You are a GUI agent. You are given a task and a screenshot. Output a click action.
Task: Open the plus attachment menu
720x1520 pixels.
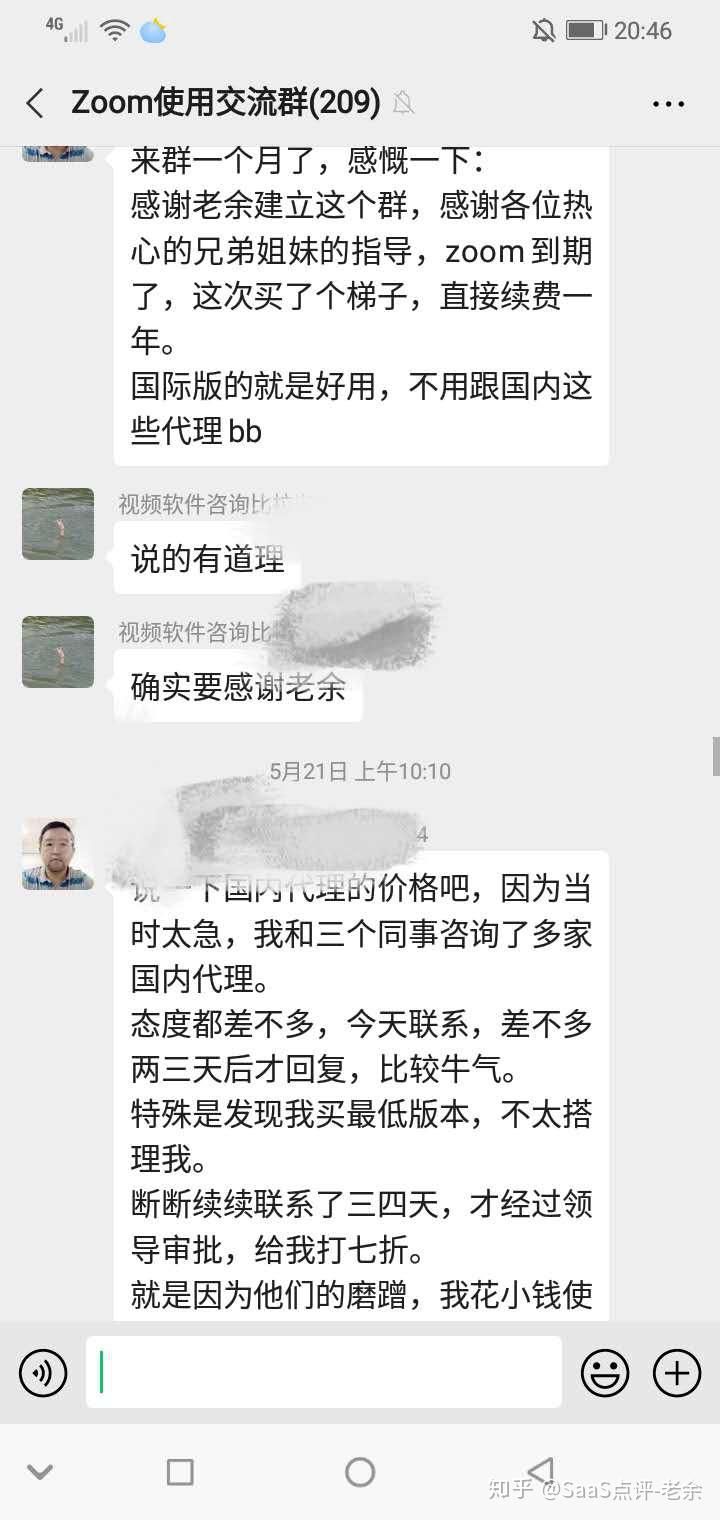(677, 1372)
